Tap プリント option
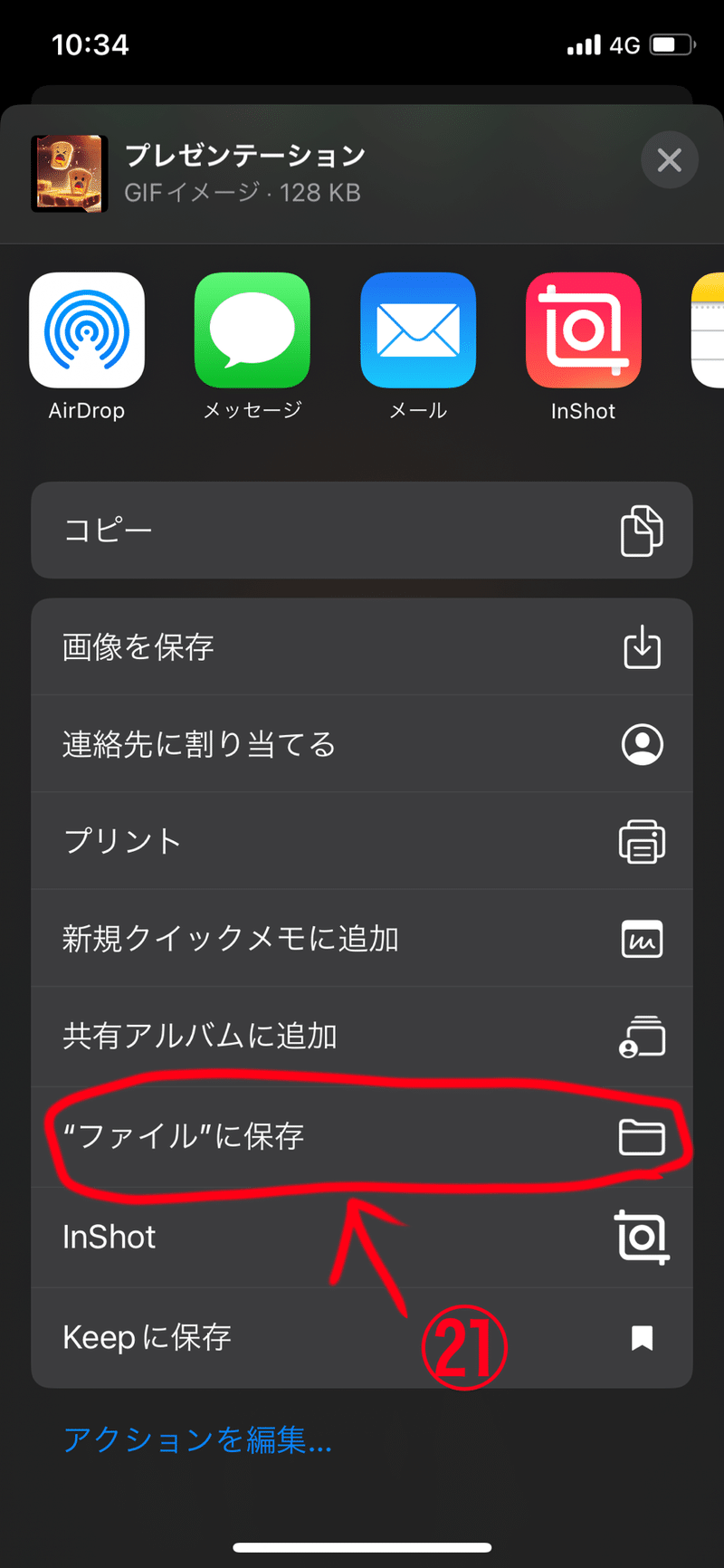The image size is (724, 1568). [x=362, y=841]
